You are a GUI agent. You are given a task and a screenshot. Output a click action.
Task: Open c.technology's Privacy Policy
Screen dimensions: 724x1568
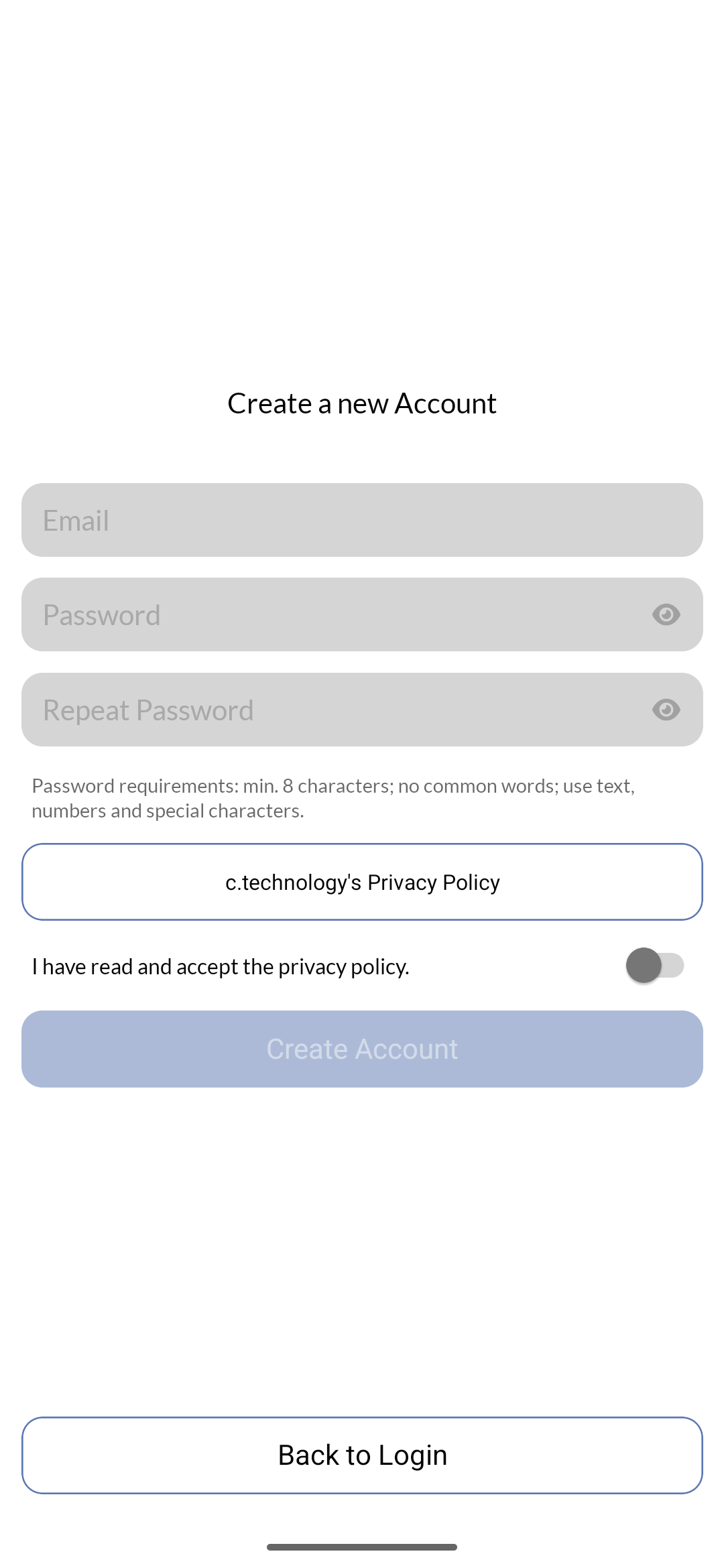point(362,882)
